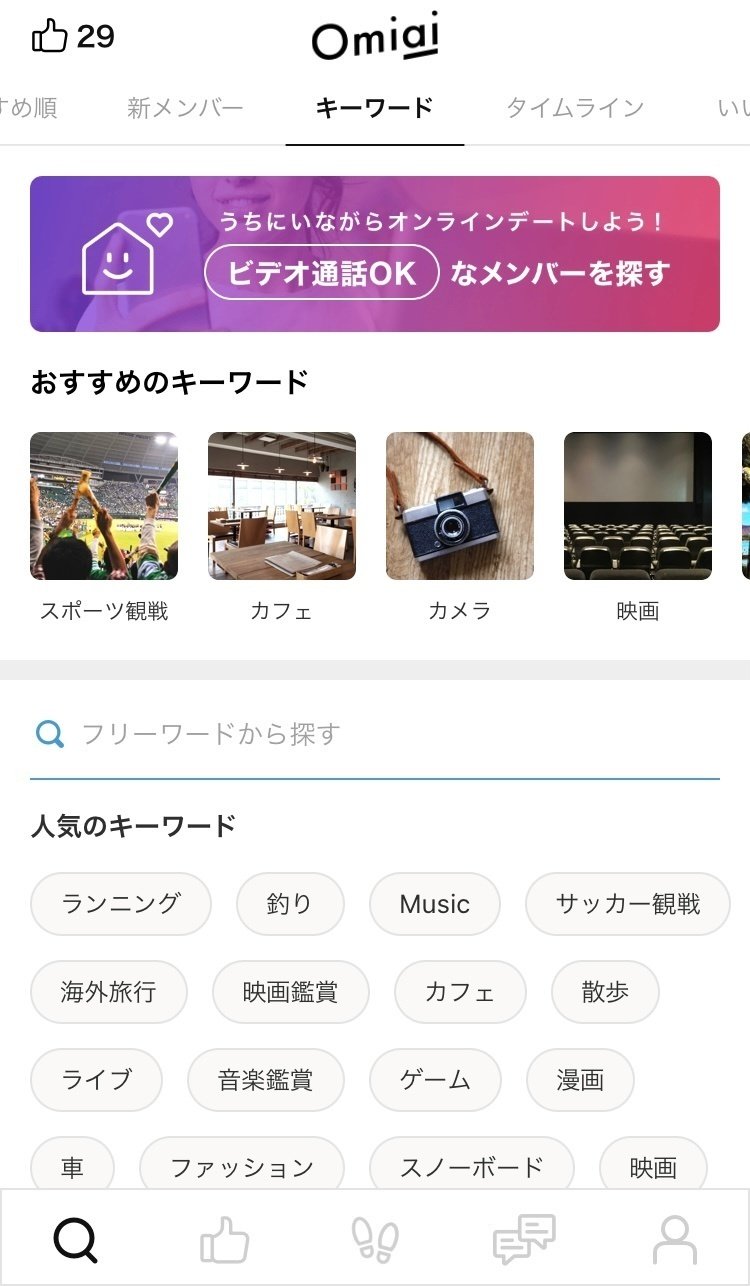Image resolution: width=750 pixels, height=1286 pixels.
Task: Open the search section via magnifier icon
Action: [x=77, y=1240]
